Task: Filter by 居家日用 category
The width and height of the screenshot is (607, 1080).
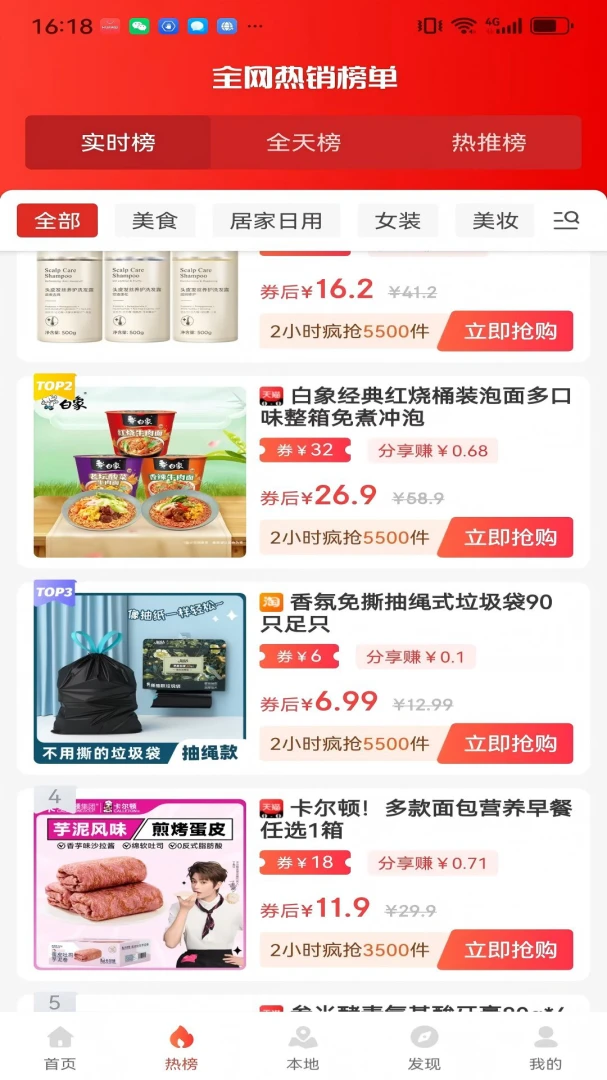Action: click(276, 221)
